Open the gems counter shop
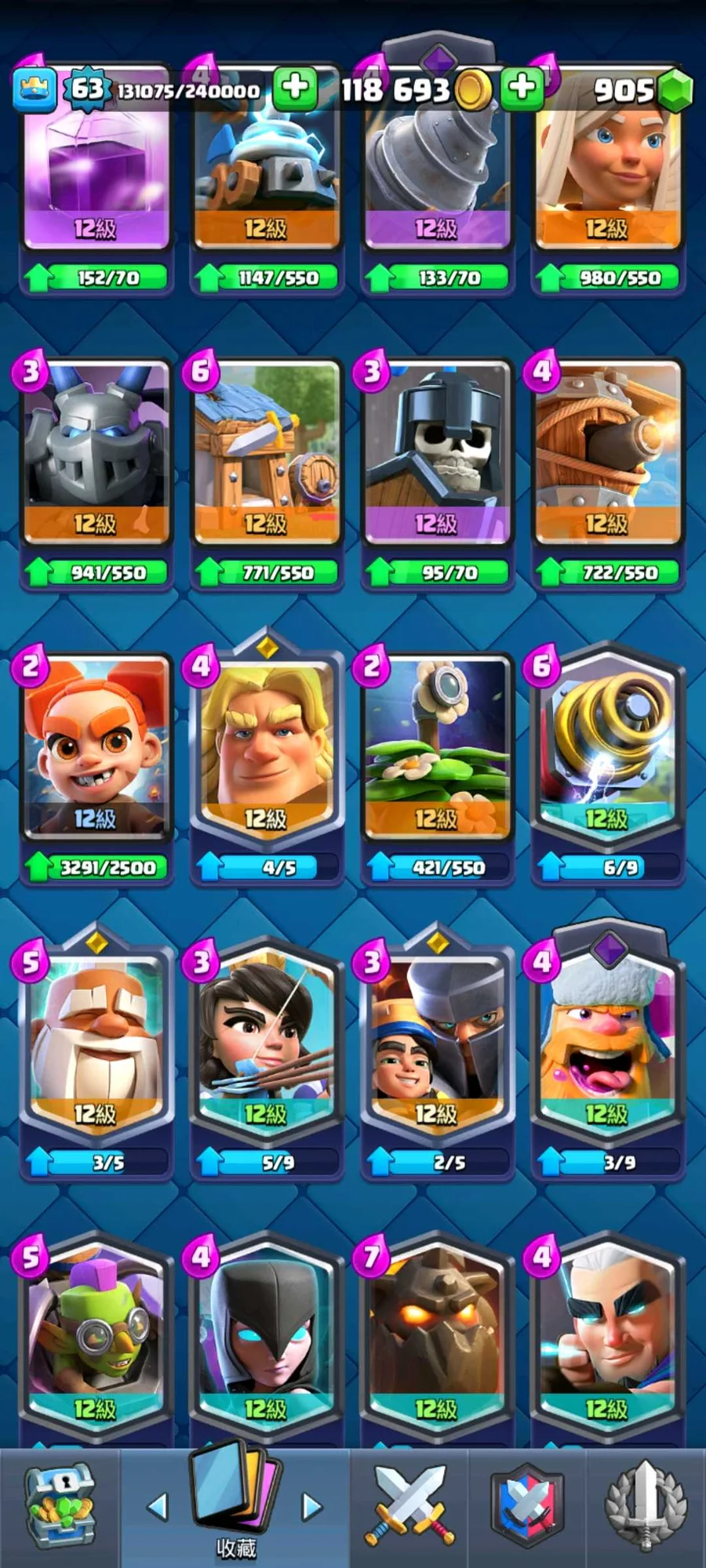This screenshot has height=1568, width=706. pos(643,90)
